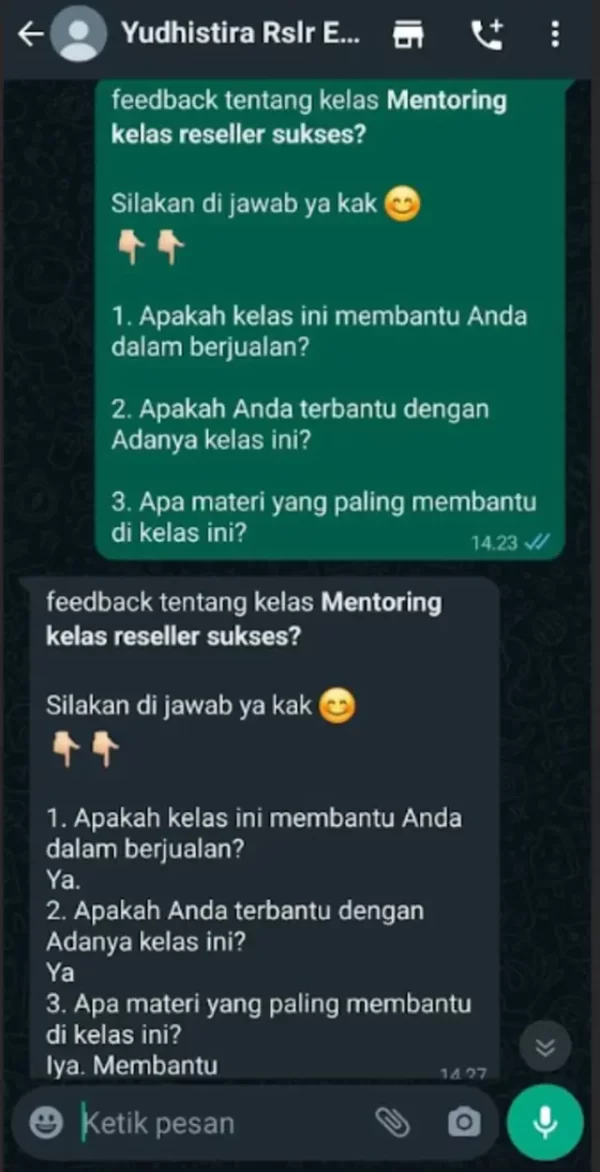The image size is (600, 1172).
Task: Open the camera from message bar
Action: pyautogui.click(x=463, y=1124)
